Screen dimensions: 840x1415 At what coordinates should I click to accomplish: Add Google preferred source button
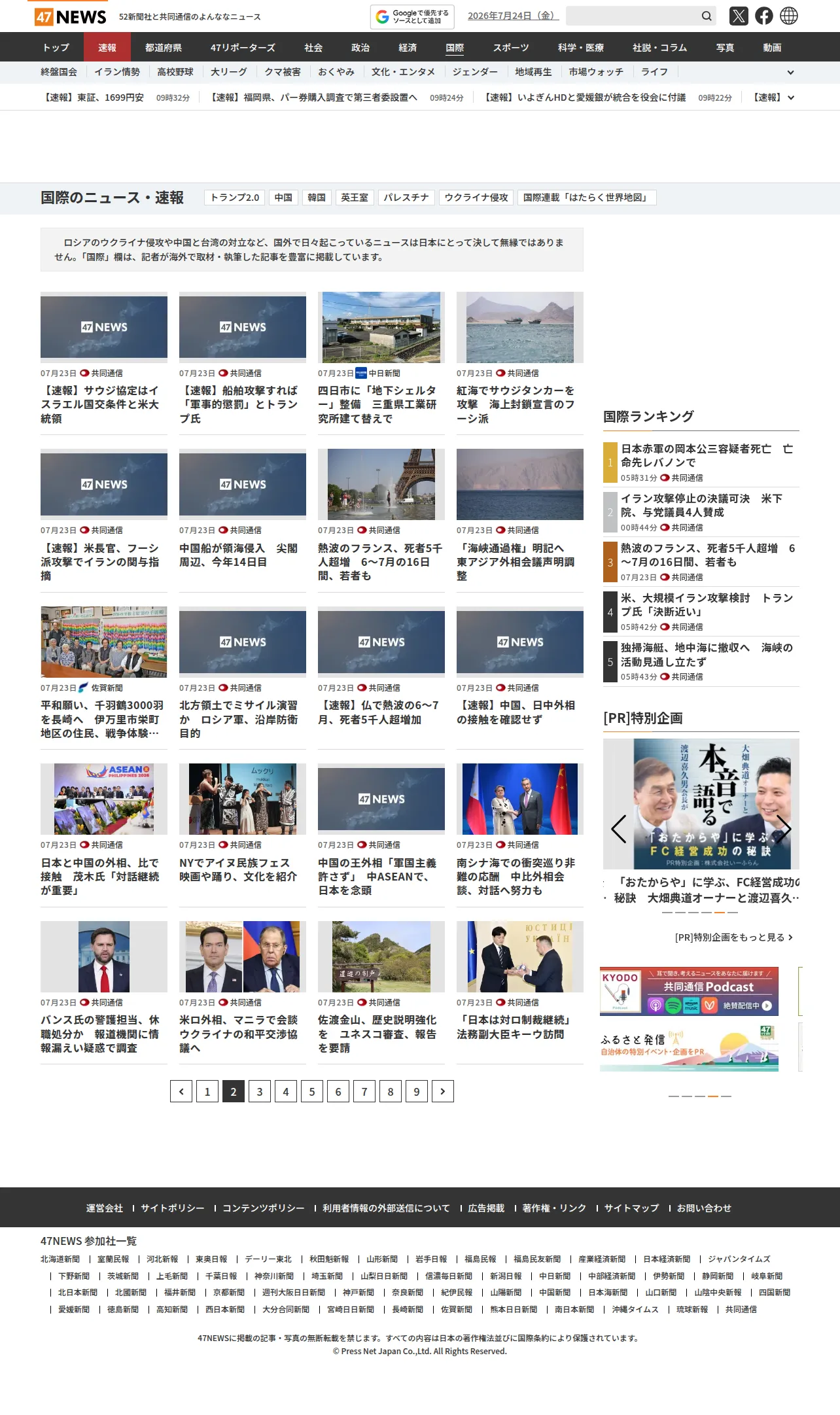click(x=412, y=17)
